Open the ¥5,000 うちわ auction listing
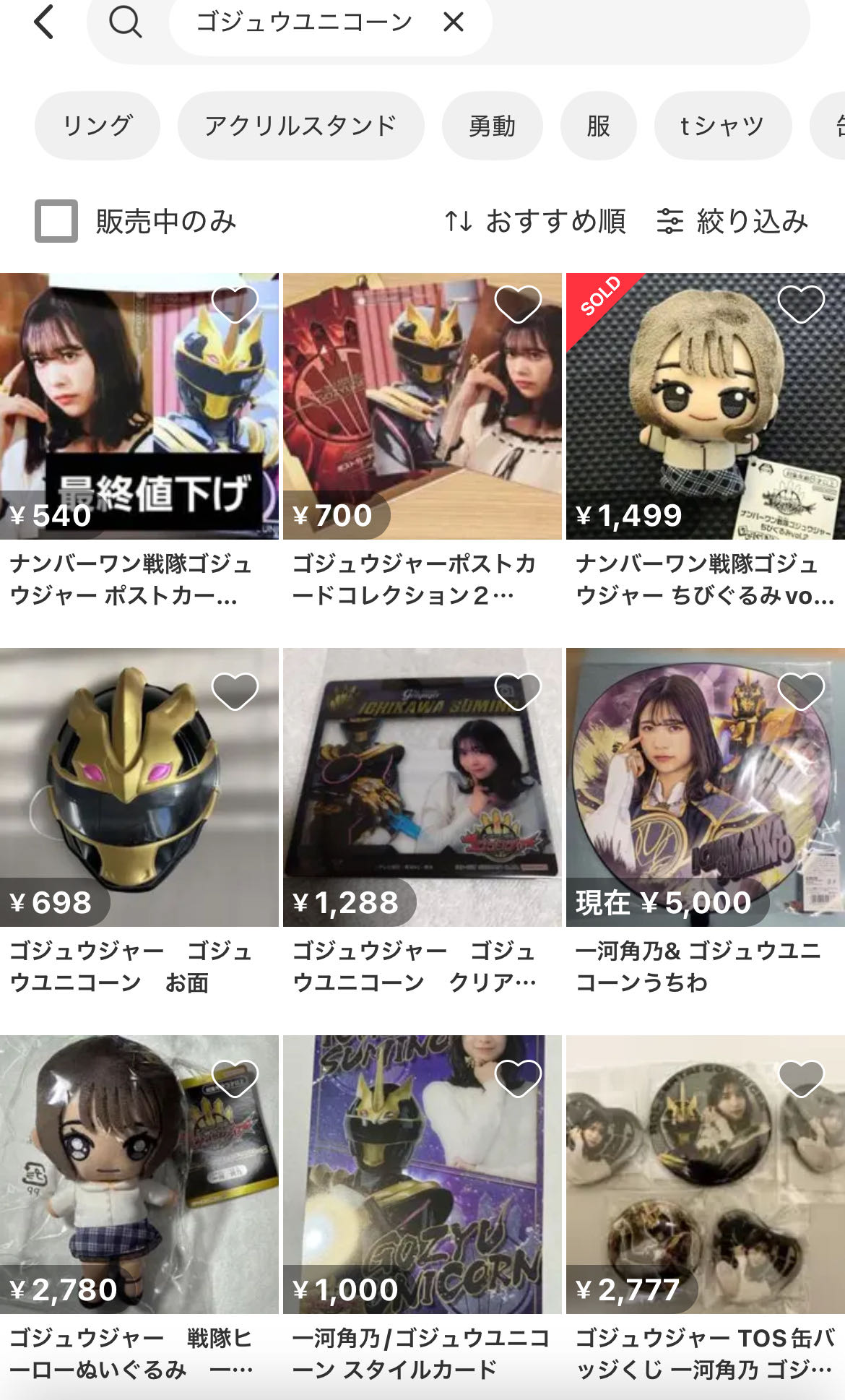This screenshot has height=1400, width=845. (x=705, y=787)
